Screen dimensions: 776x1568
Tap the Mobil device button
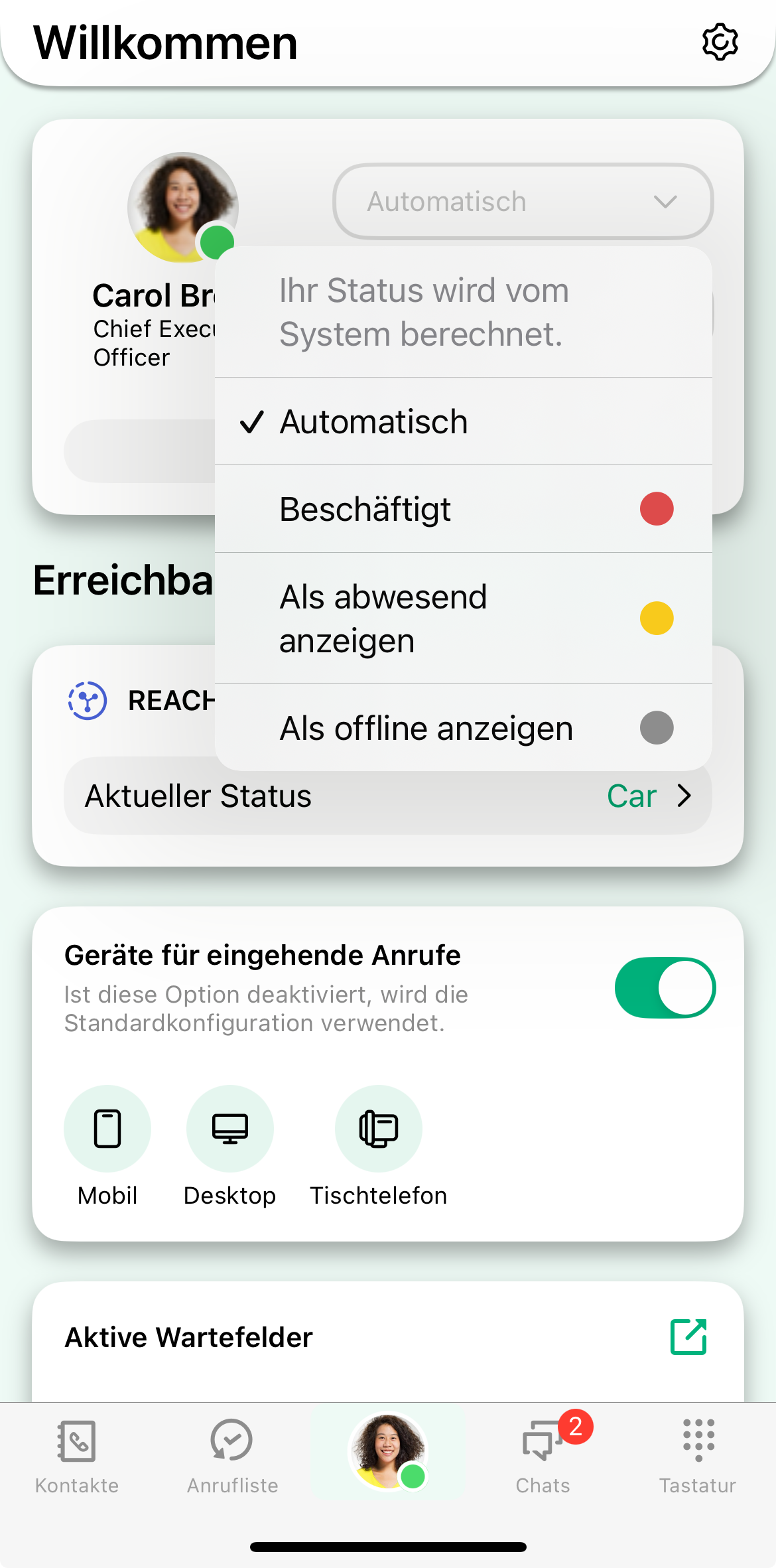coord(107,1129)
